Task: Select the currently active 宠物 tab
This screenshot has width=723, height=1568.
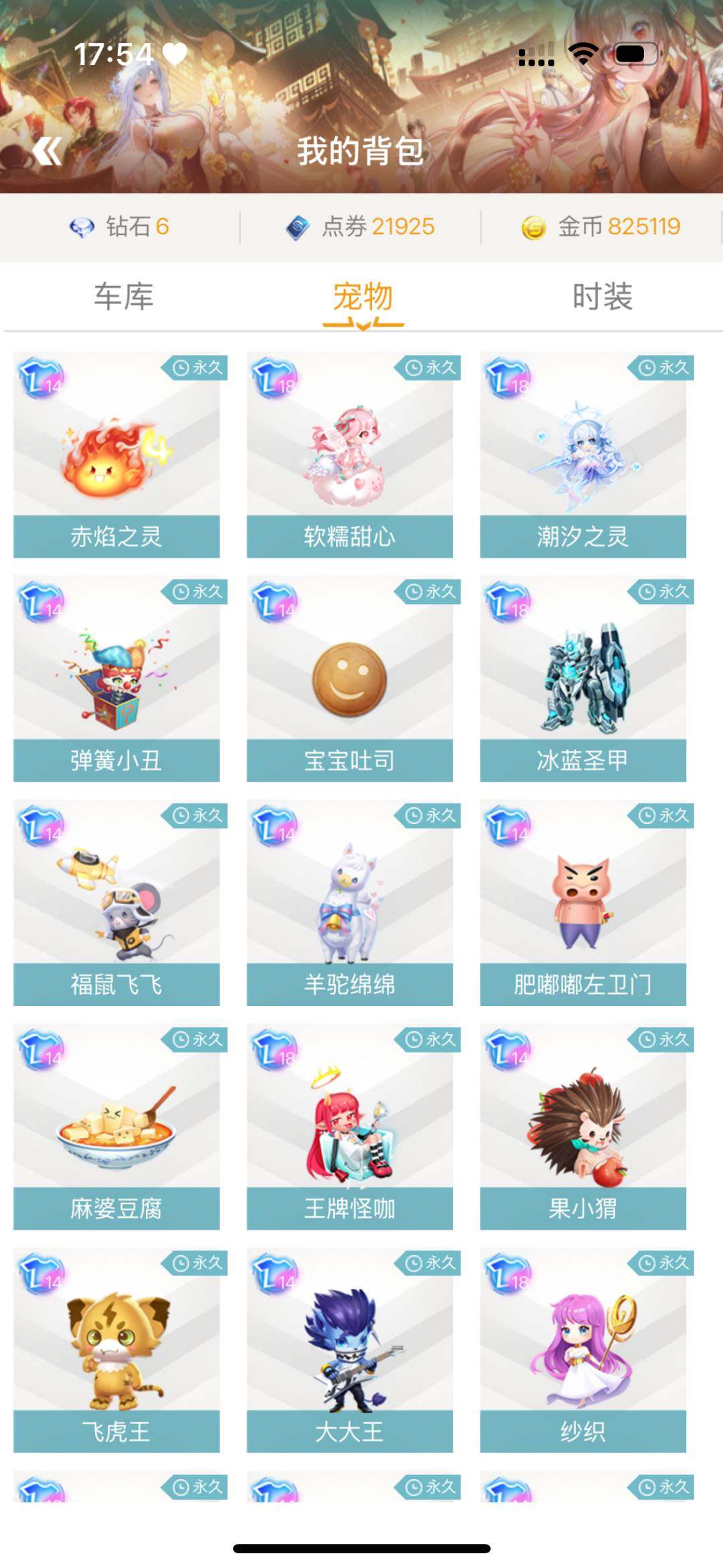Action: pyautogui.click(x=361, y=299)
